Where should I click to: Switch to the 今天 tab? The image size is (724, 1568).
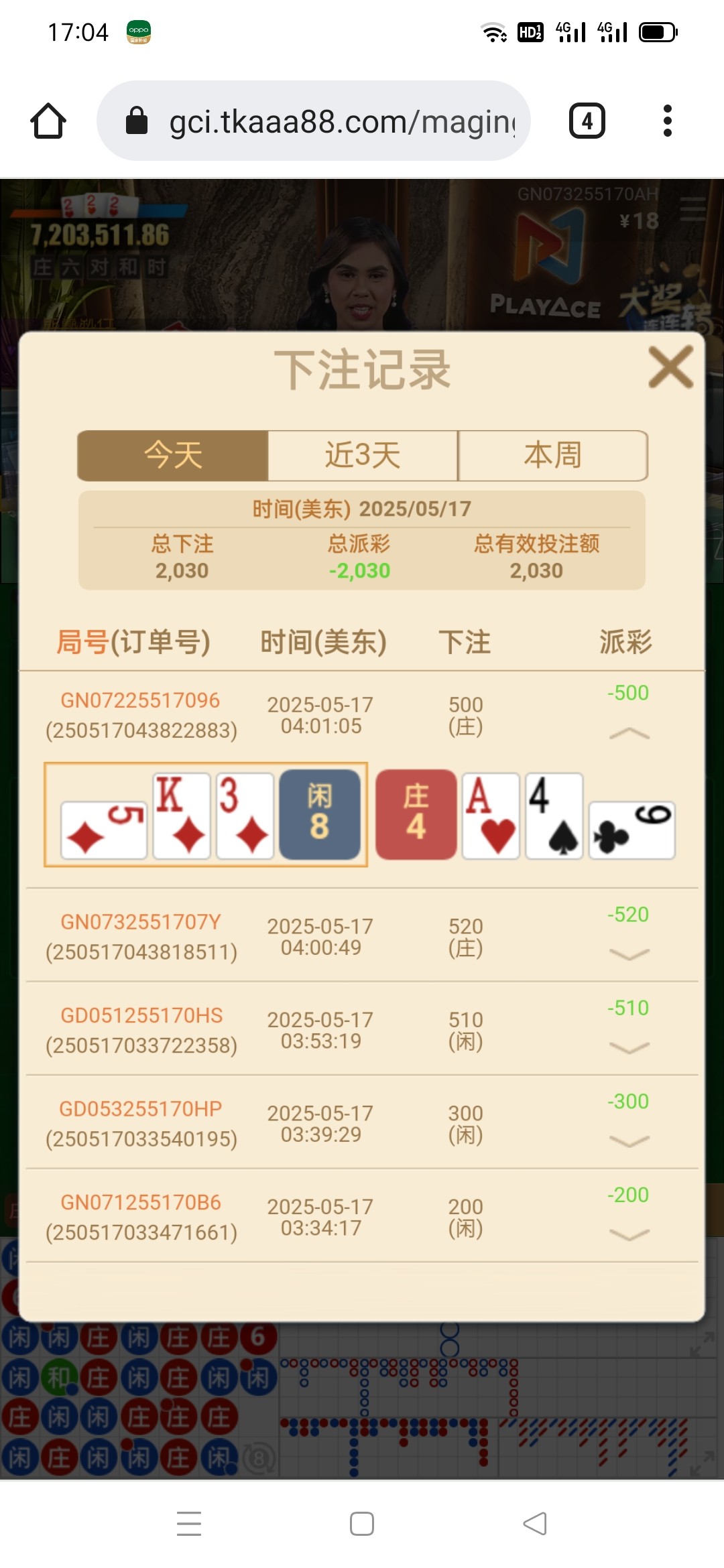pyautogui.click(x=173, y=456)
